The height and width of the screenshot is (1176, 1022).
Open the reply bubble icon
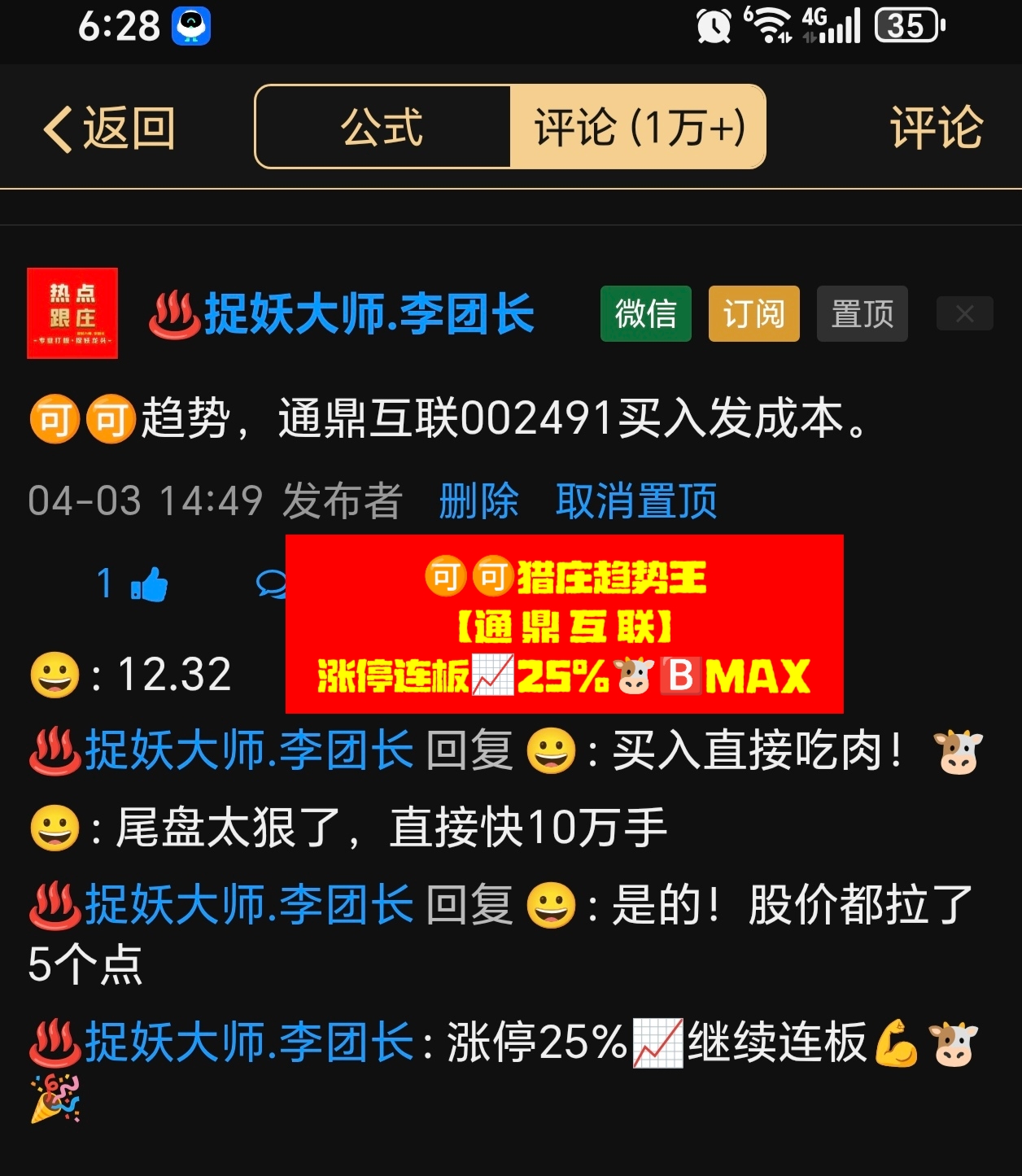(x=270, y=584)
